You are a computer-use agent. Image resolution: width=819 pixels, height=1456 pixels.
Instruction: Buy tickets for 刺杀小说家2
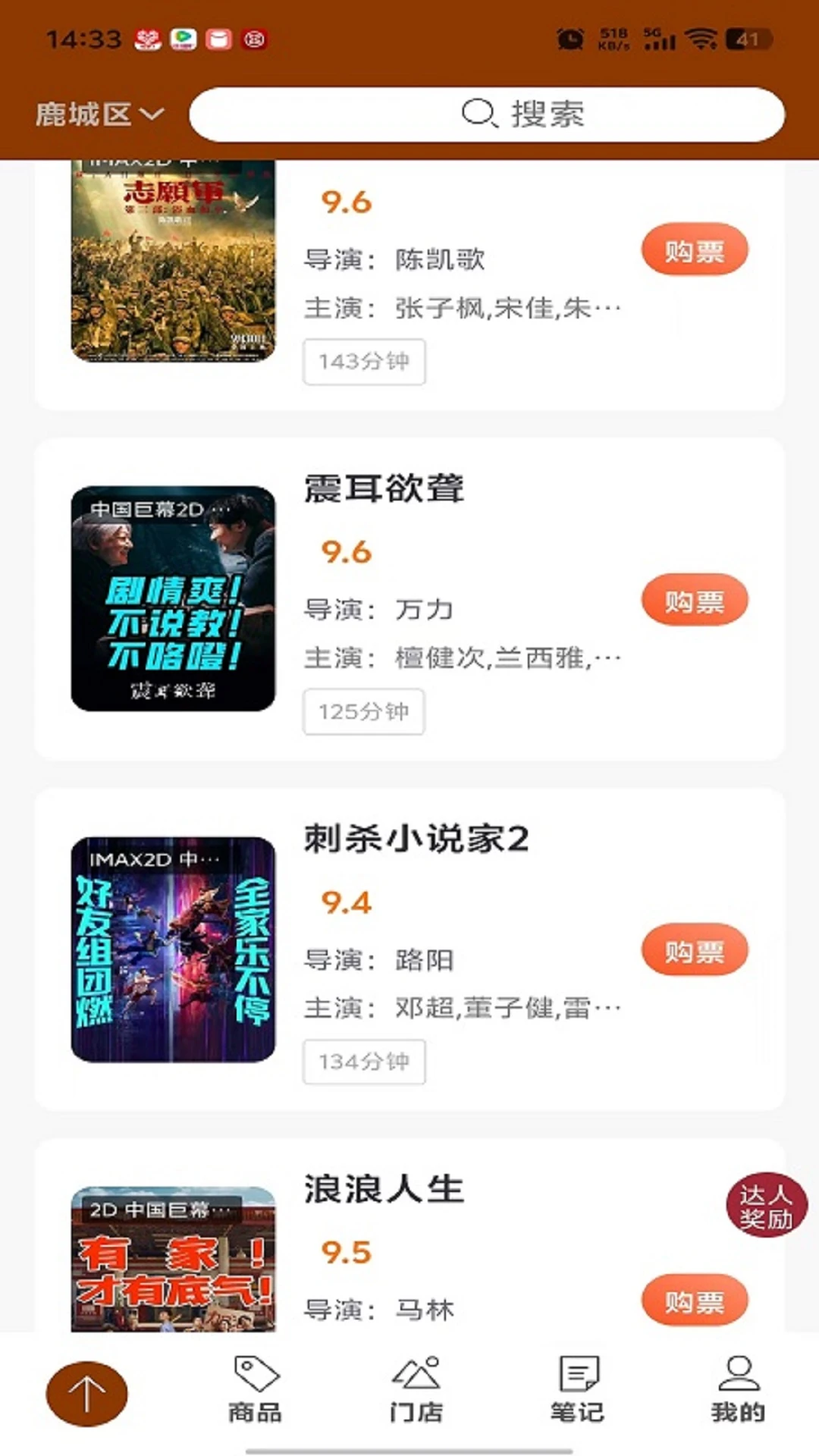click(x=694, y=950)
